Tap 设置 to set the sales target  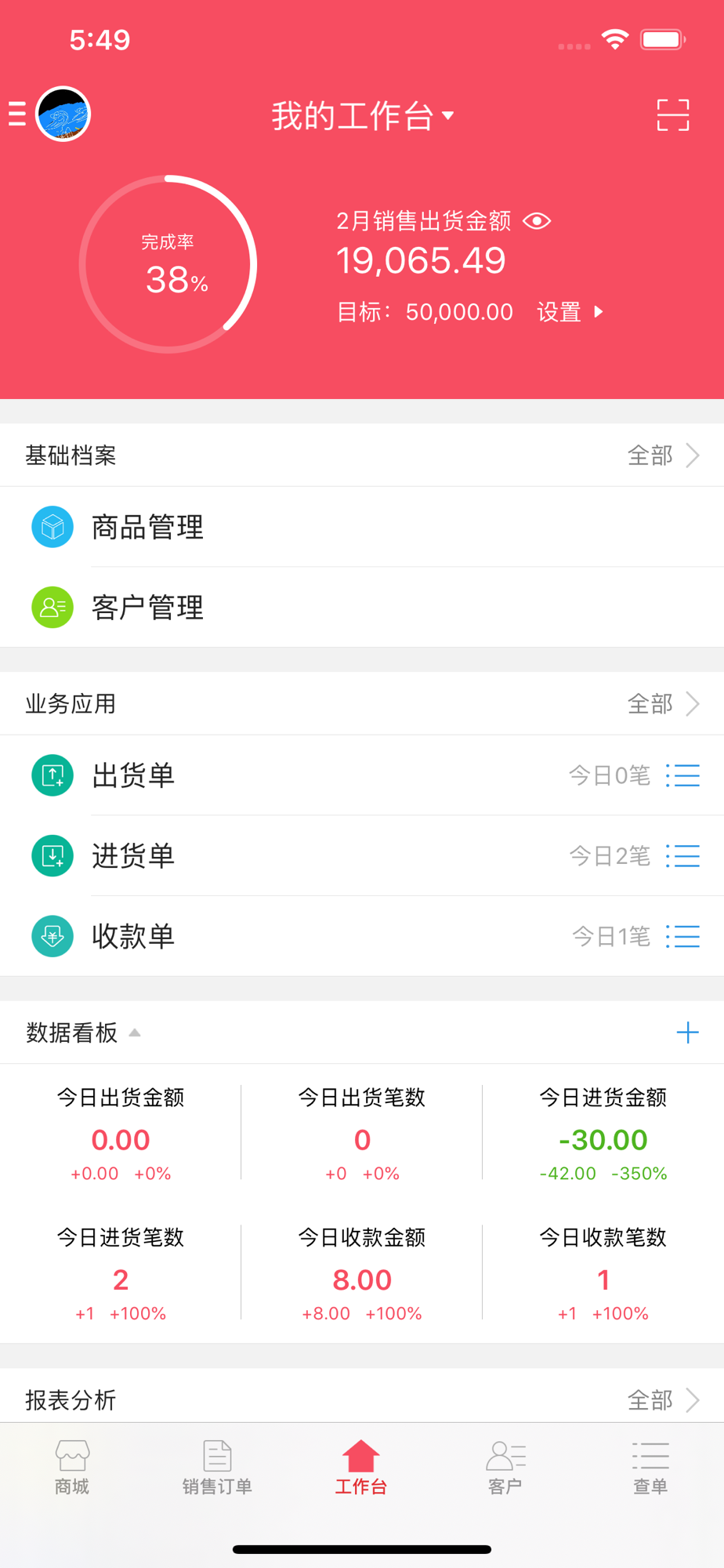[570, 312]
